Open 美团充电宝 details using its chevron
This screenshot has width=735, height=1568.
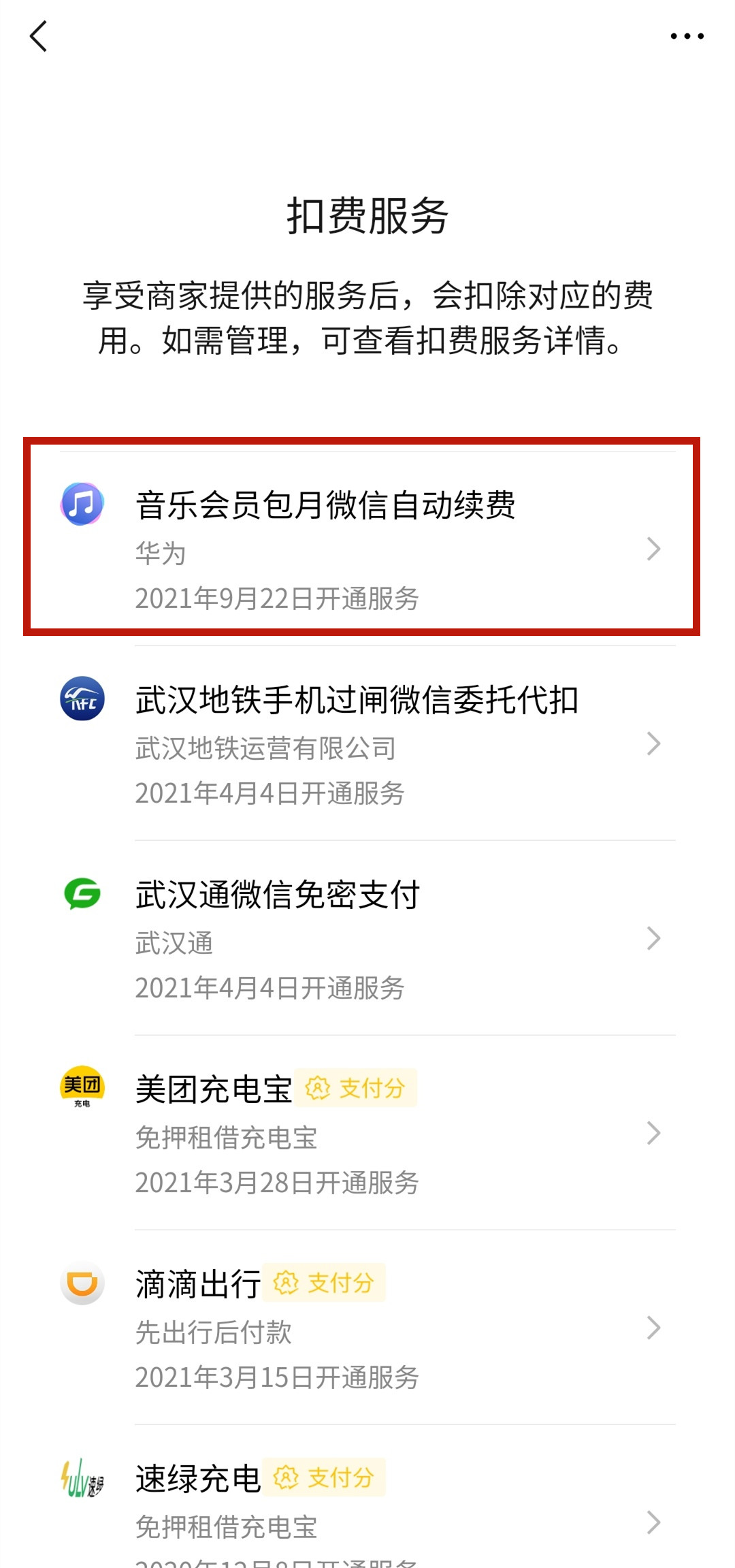pos(653,1134)
